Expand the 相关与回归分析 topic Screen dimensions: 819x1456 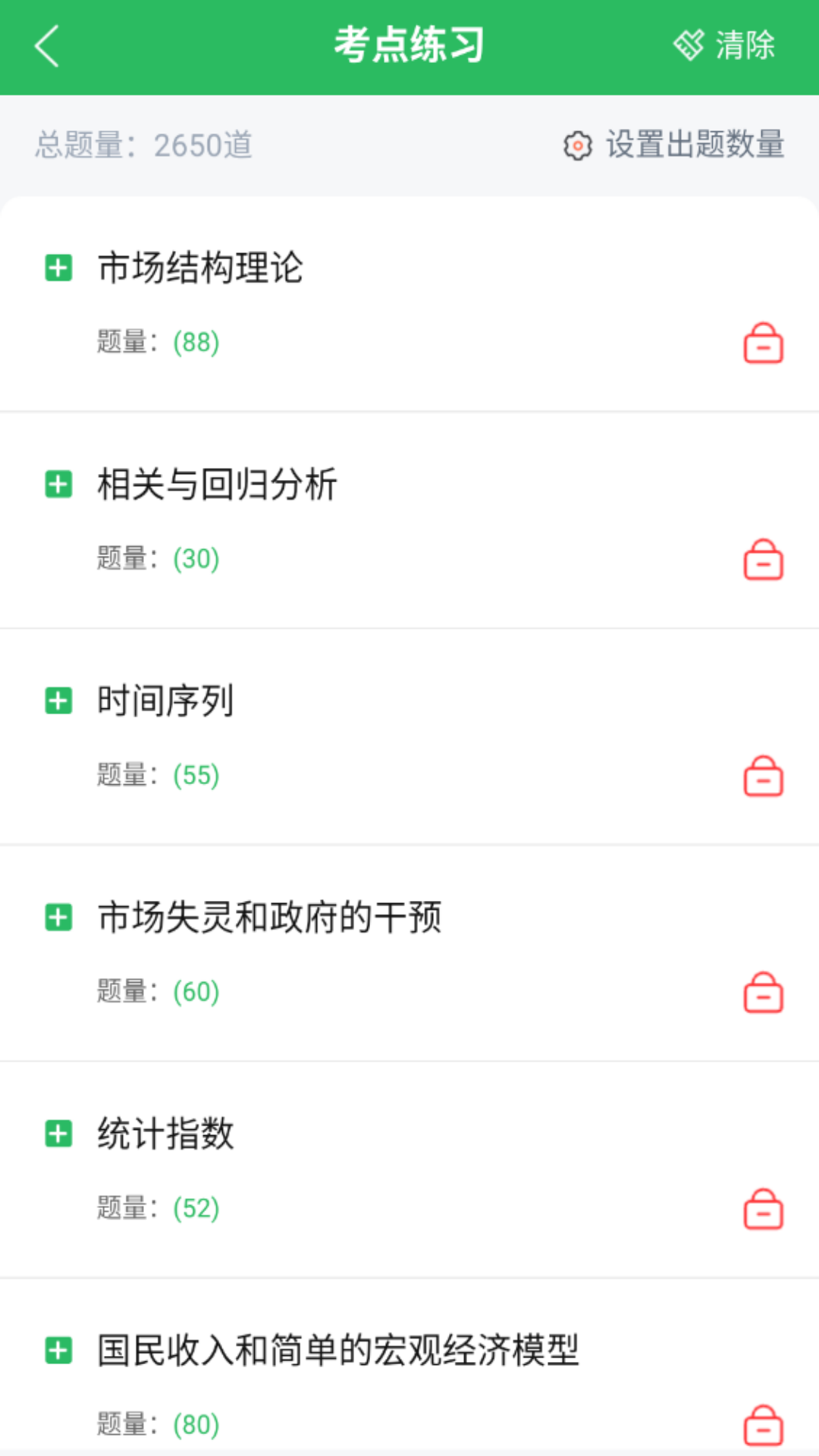point(58,485)
